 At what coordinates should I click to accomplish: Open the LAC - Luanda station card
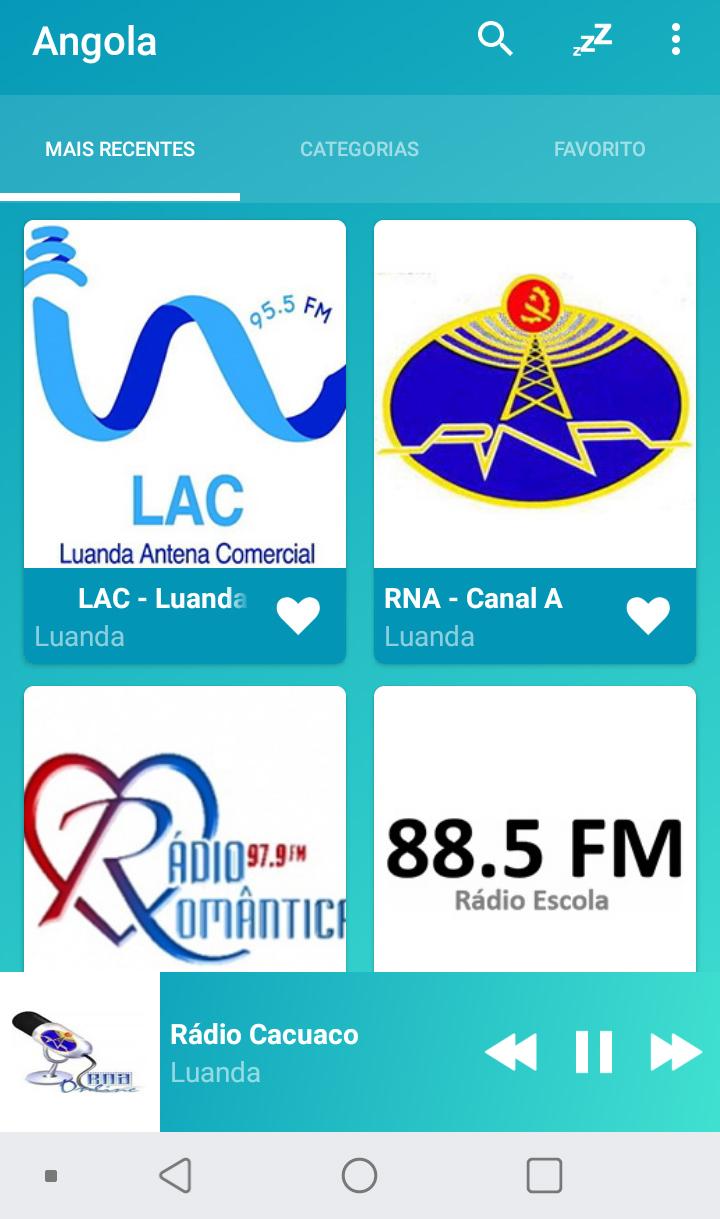pyautogui.click(x=185, y=441)
